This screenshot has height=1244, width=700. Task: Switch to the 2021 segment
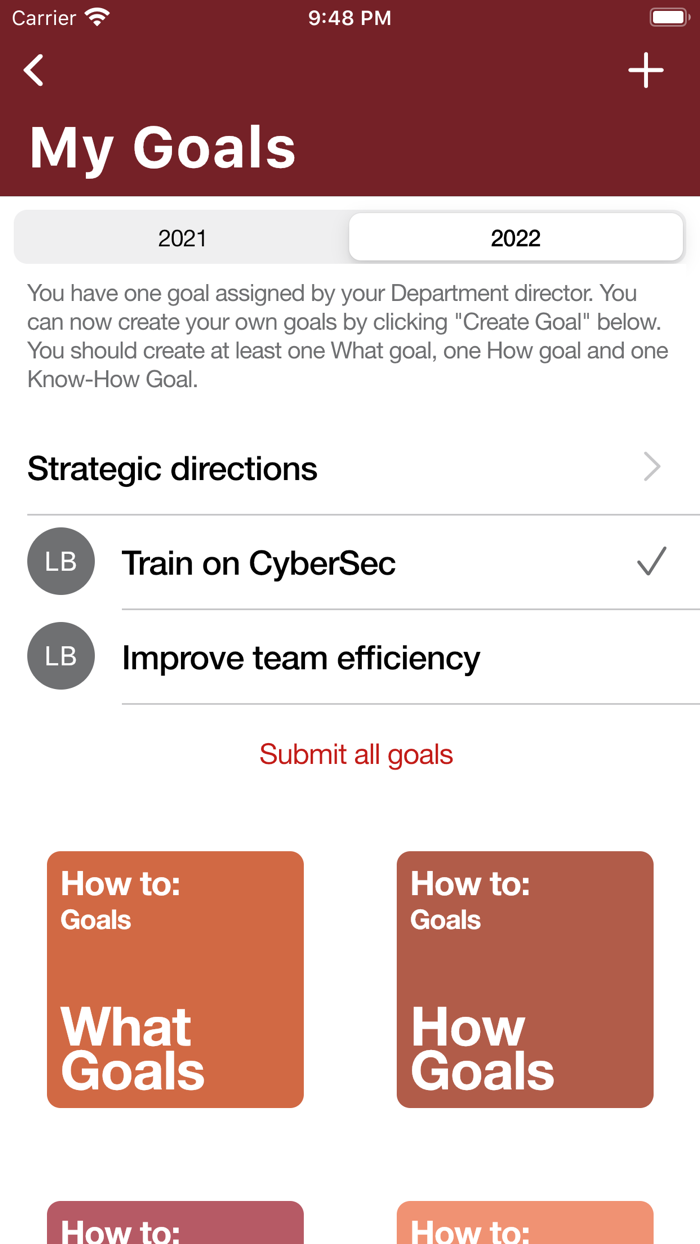click(x=182, y=238)
